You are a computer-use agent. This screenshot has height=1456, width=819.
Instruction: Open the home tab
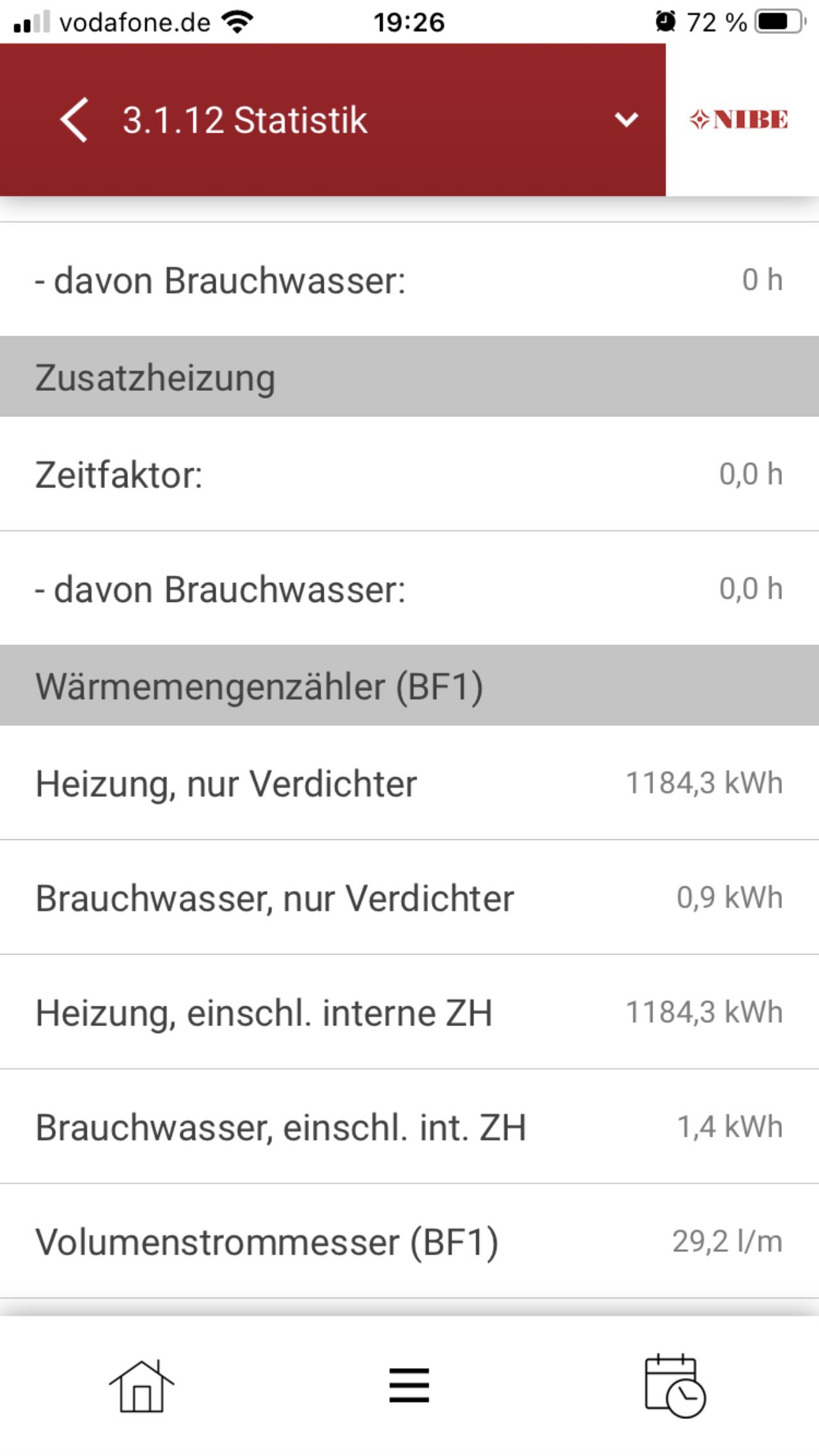point(141,1386)
